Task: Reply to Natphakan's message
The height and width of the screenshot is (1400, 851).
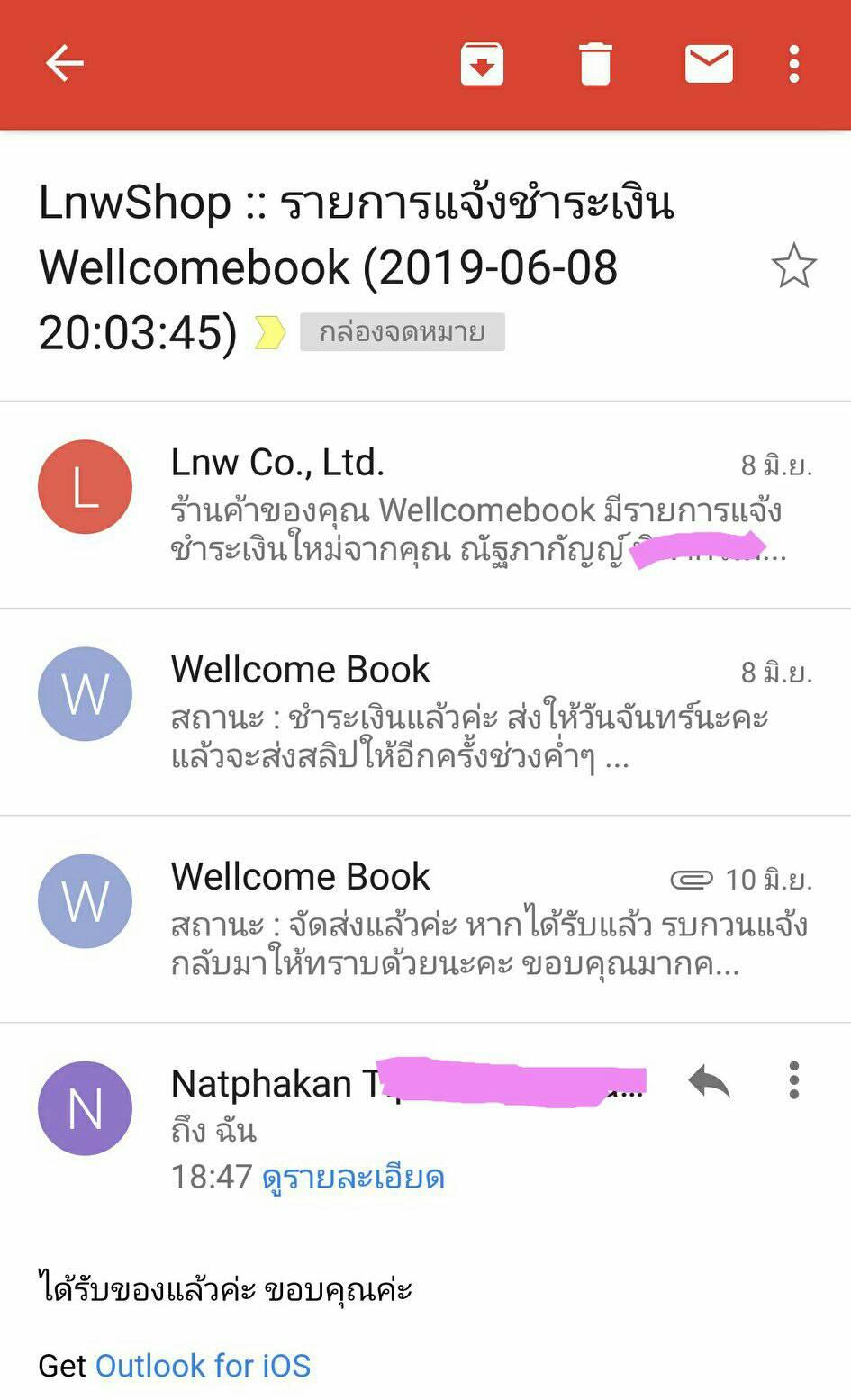Action: tap(709, 1081)
